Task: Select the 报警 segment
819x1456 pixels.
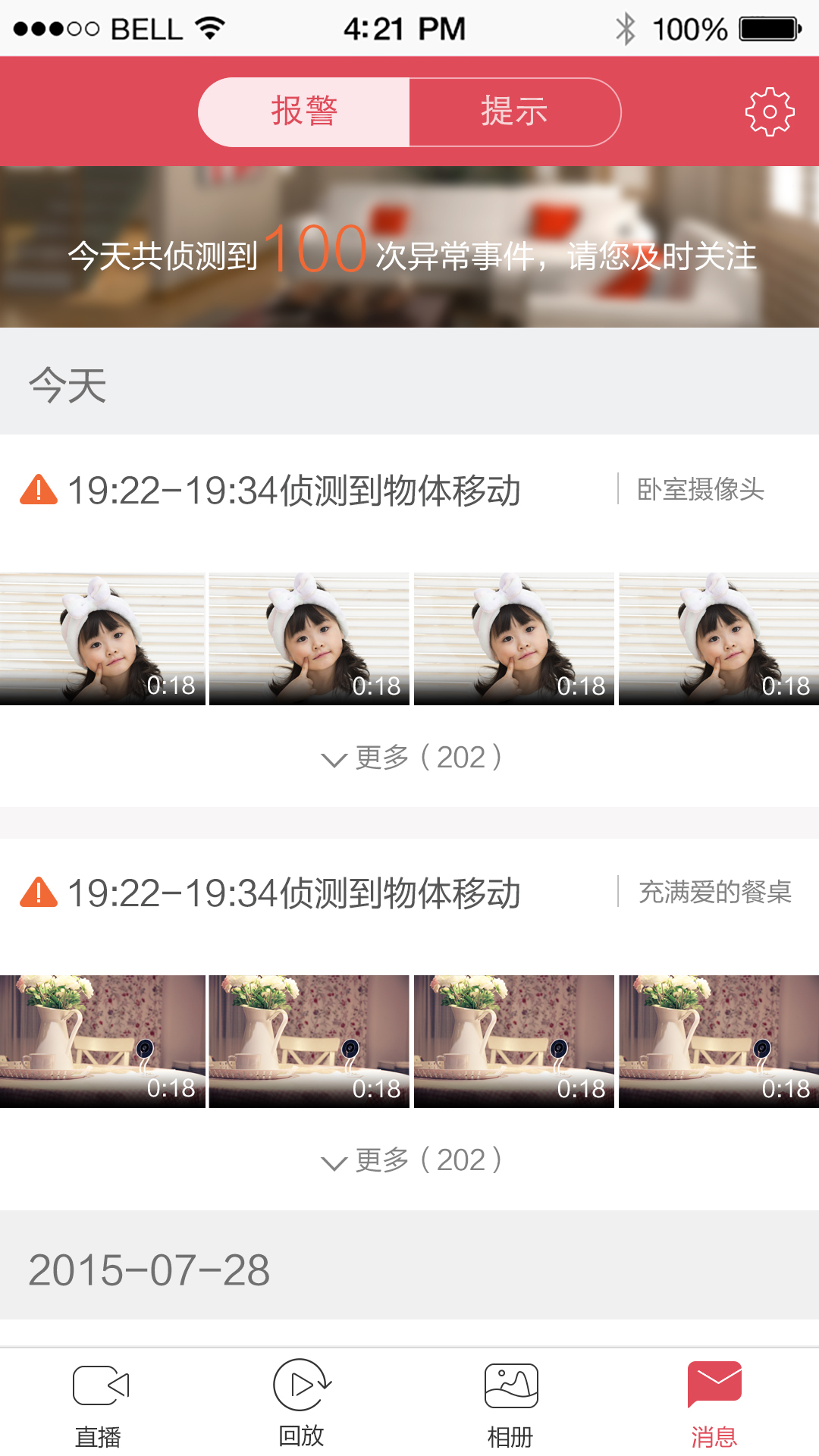Action: [304, 112]
